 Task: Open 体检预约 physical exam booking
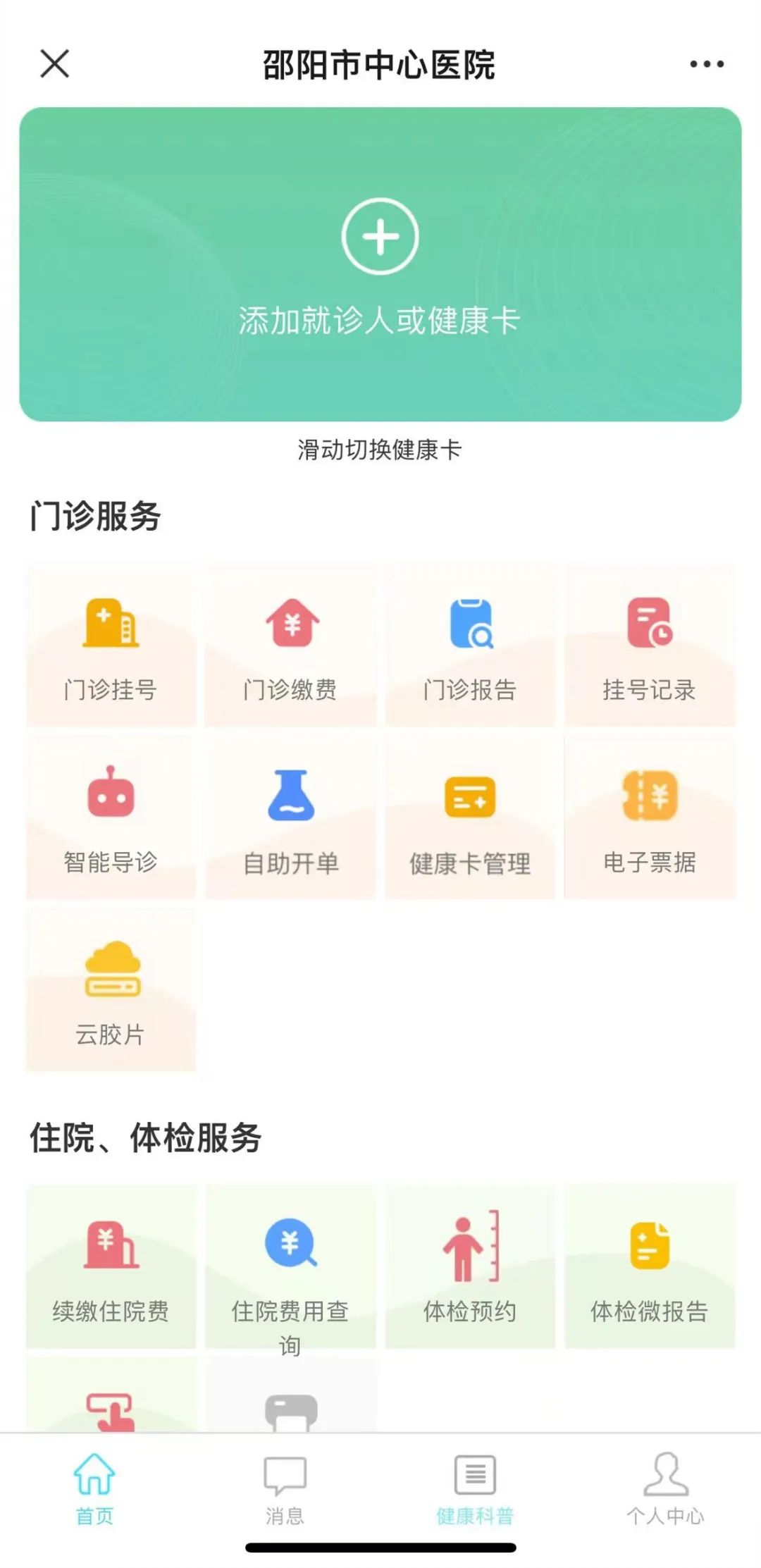470,1267
